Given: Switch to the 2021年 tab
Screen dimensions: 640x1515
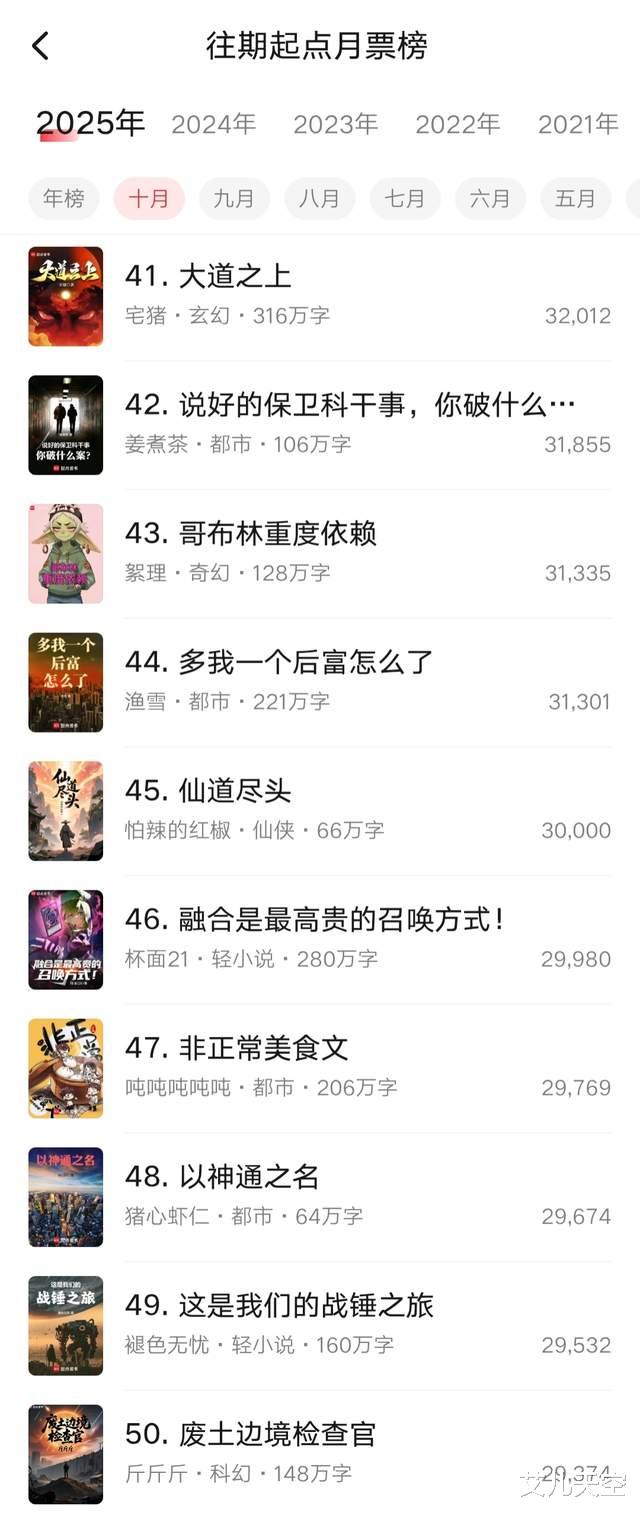Looking at the screenshot, I should tap(579, 124).
